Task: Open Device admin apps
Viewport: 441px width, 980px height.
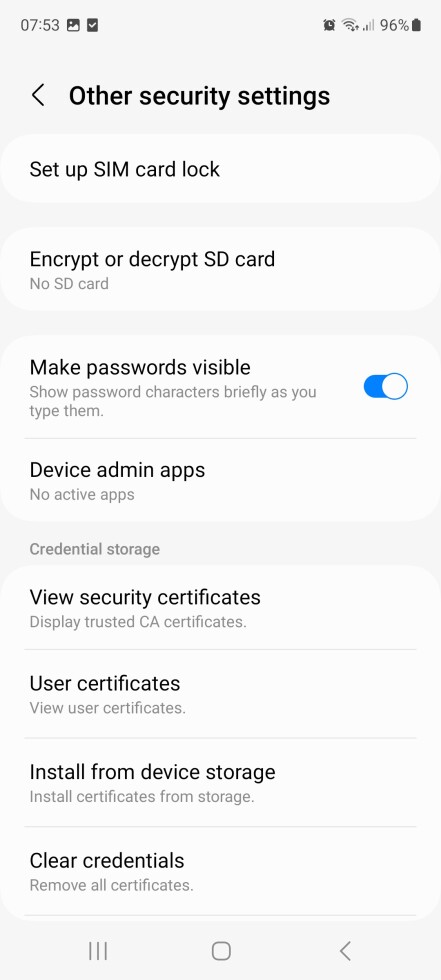Action: pos(220,481)
